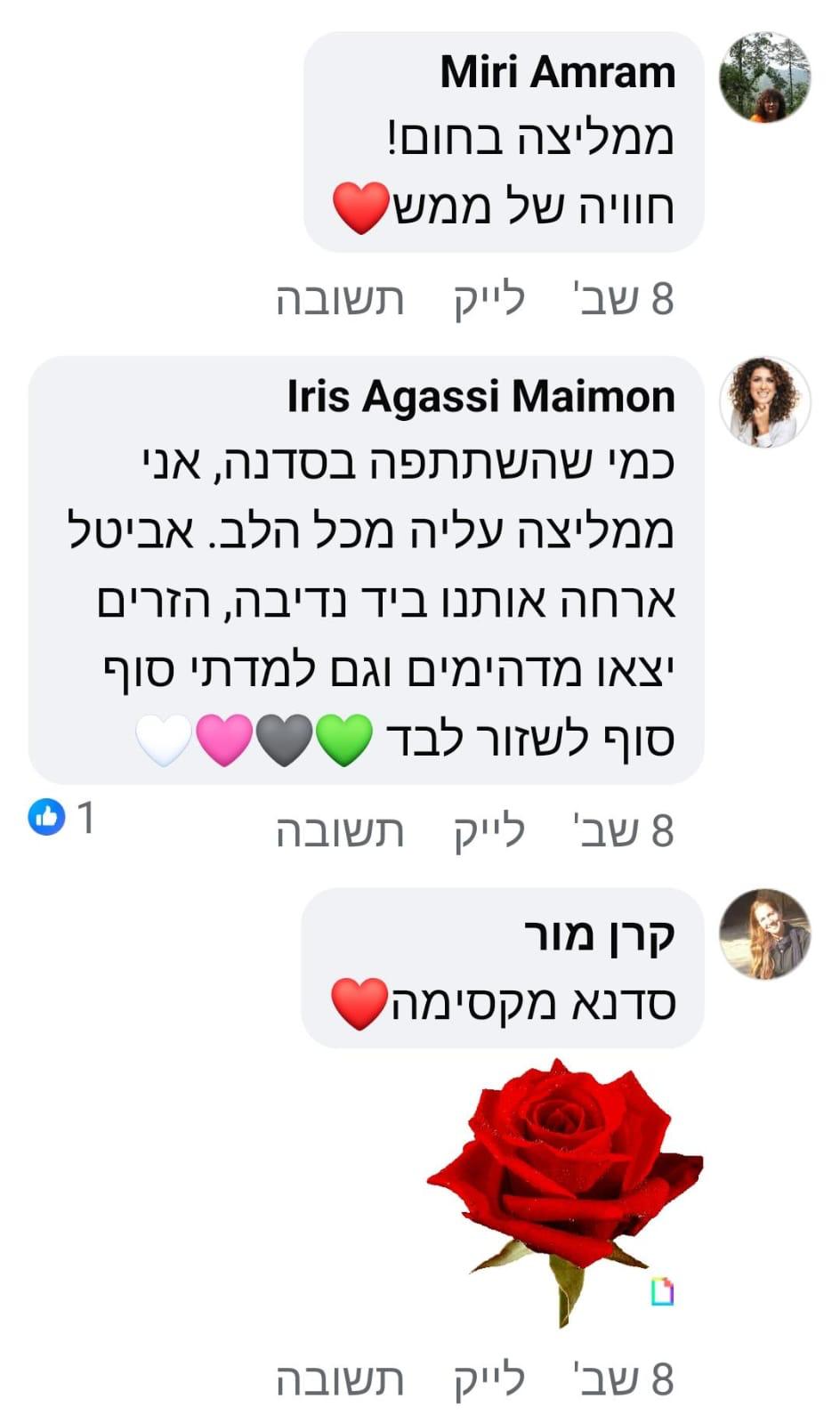This screenshot has width=840, height=1423.
Task: Like קרן מור's comment
Action: 489,1379
